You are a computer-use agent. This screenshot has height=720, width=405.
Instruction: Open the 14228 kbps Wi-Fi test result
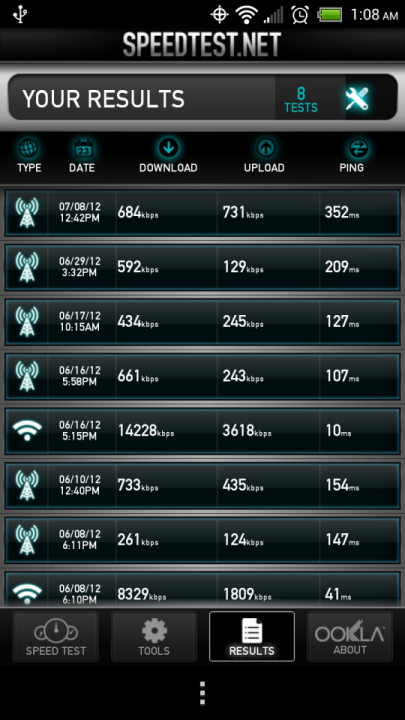(x=202, y=431)
